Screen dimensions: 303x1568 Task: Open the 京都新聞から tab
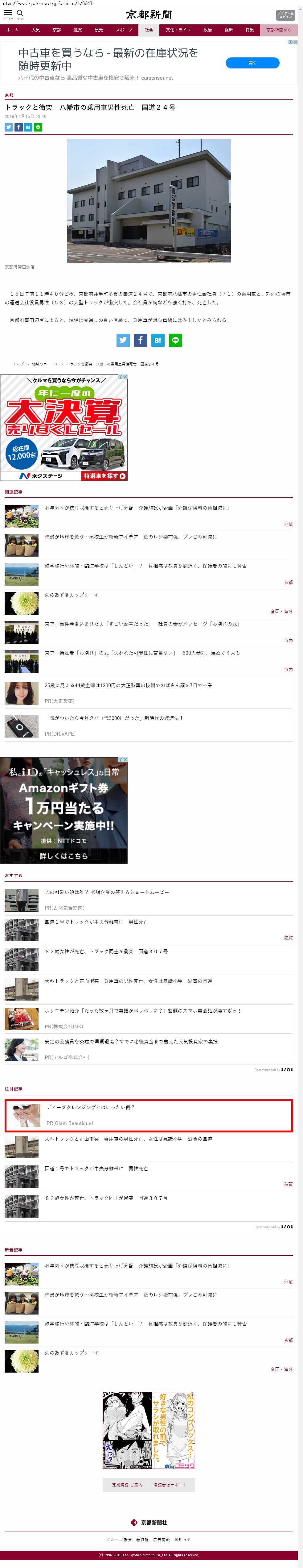point(279,30)
